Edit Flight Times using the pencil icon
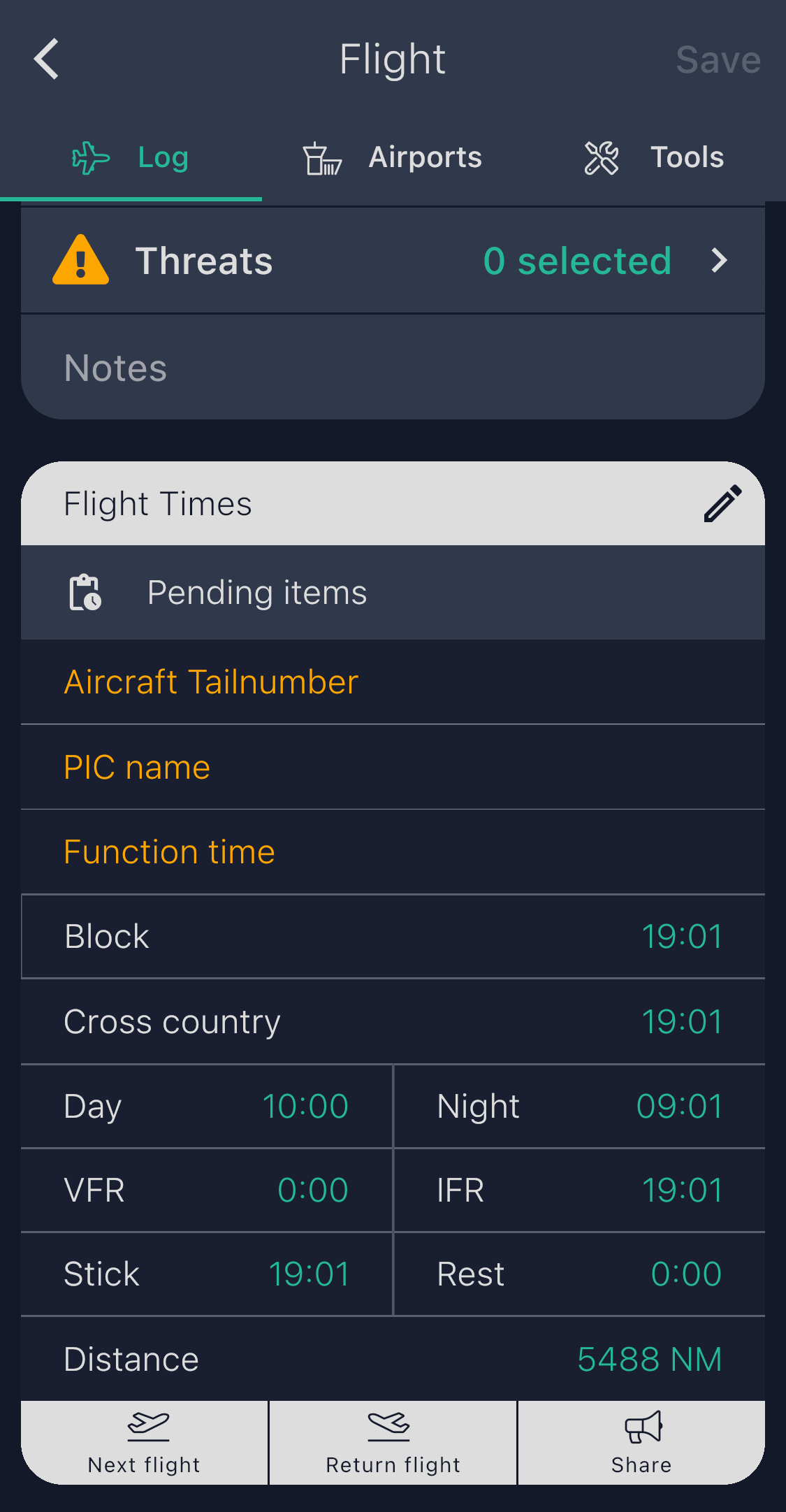Image resolution: width=786 pixels, height=1512 pixels. point(721,503)
